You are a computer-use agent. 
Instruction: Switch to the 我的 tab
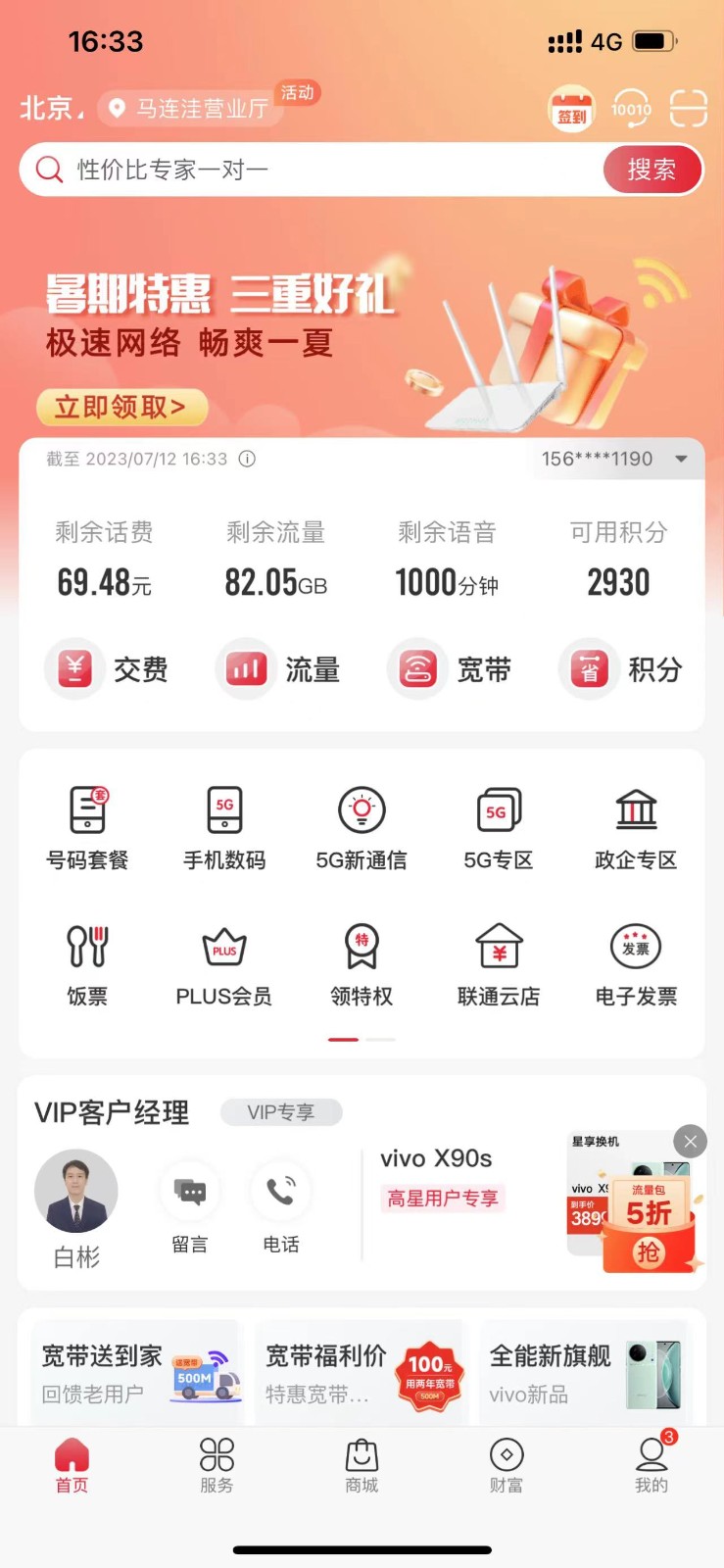pyautogui.click(x=652, y=1465)
